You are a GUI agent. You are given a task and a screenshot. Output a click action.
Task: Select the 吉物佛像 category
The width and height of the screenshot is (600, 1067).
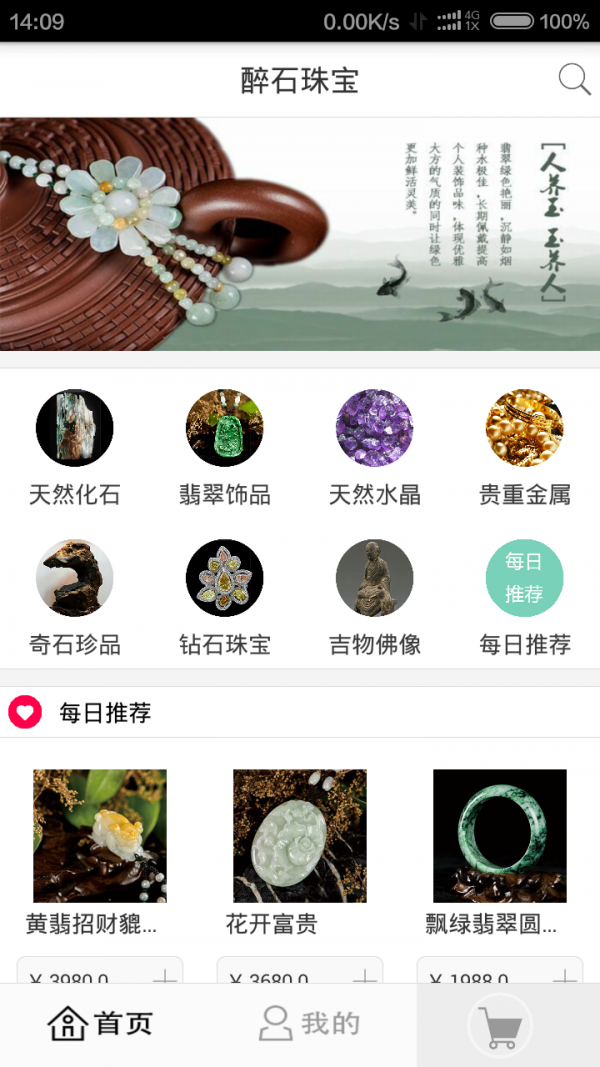tap(375, 579)
